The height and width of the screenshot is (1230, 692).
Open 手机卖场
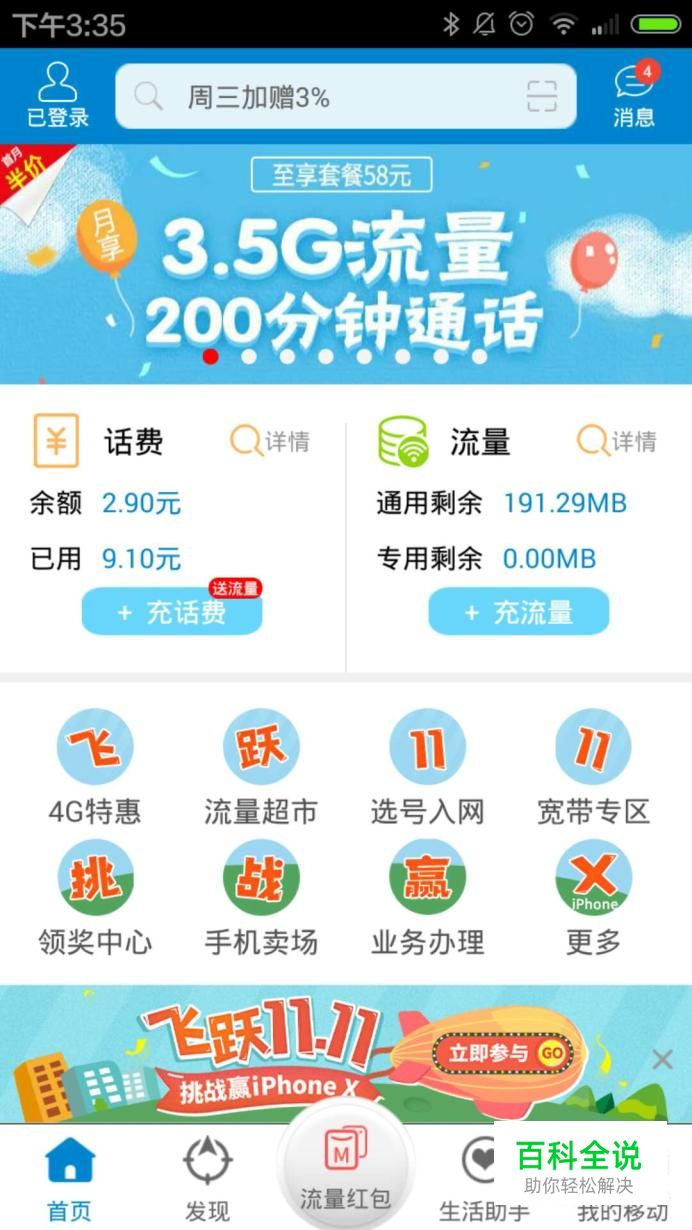(261, 897)
